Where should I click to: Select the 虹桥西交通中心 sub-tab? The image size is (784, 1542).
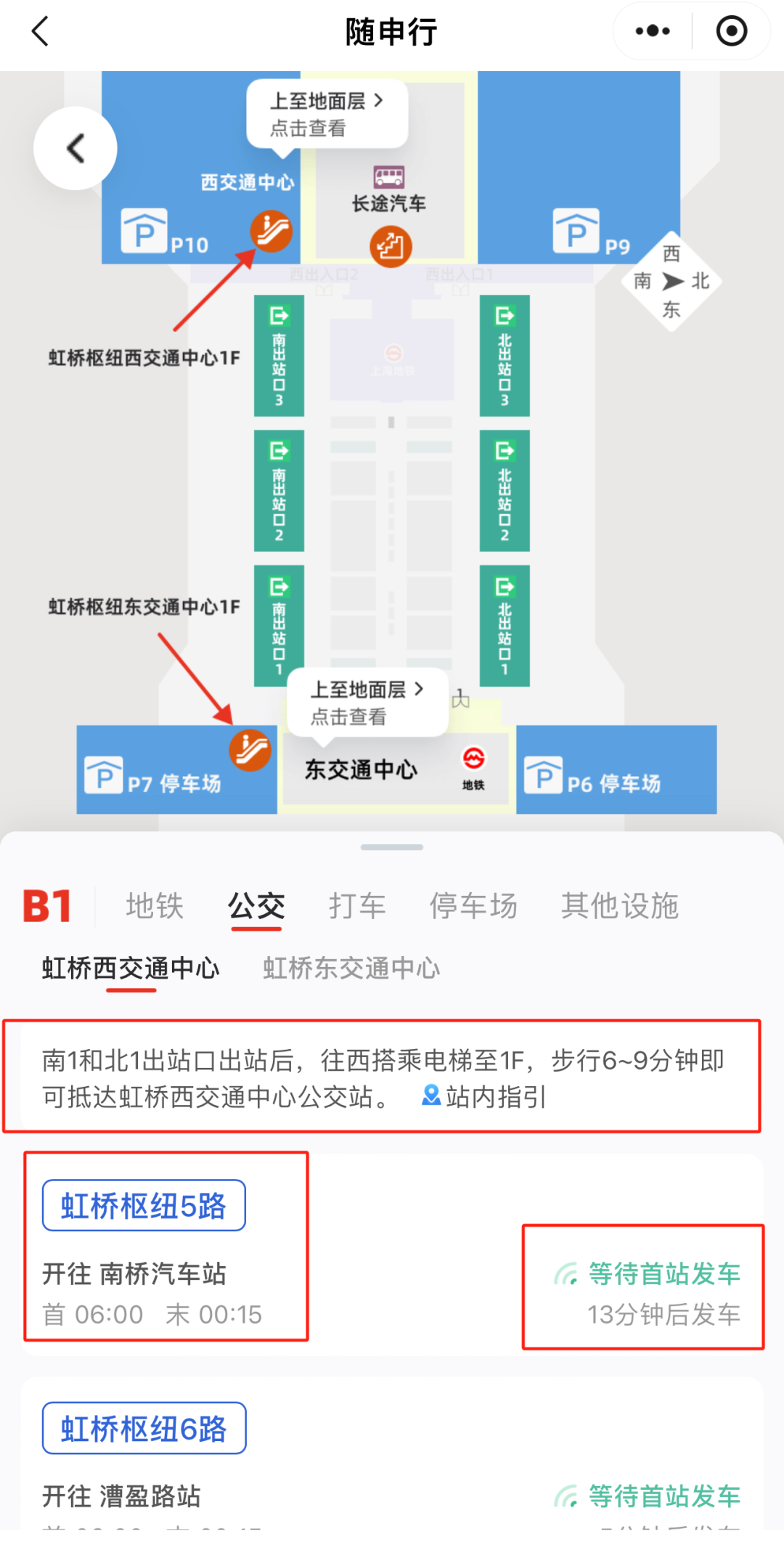131,968
